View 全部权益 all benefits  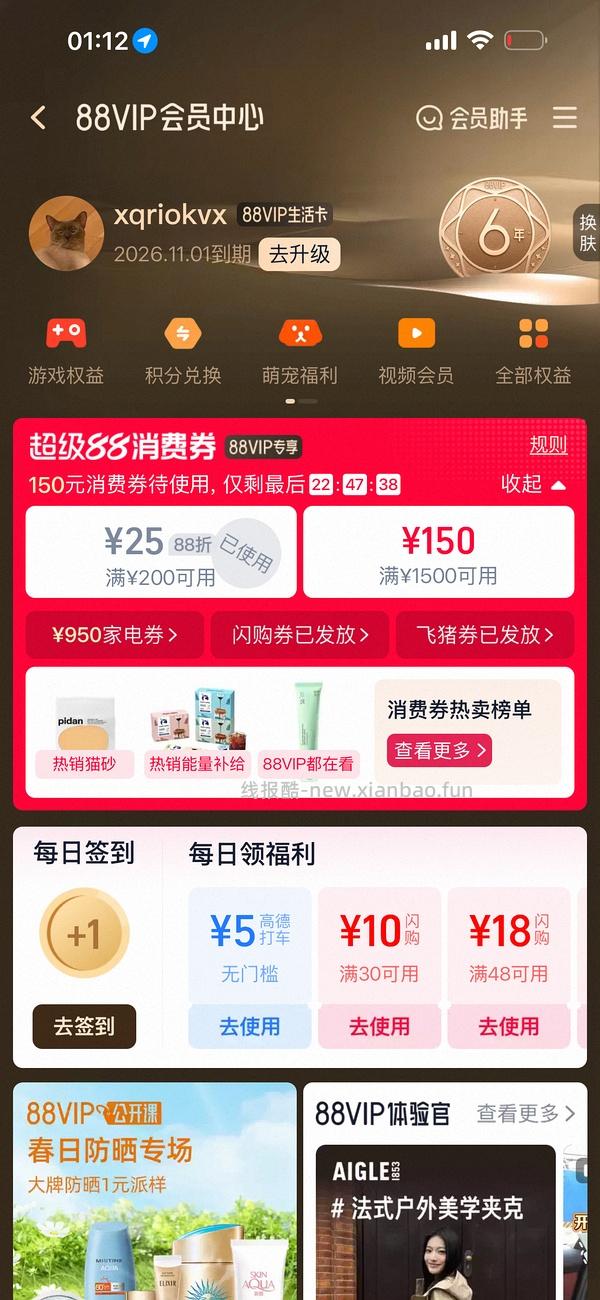(x=533, y=352)
